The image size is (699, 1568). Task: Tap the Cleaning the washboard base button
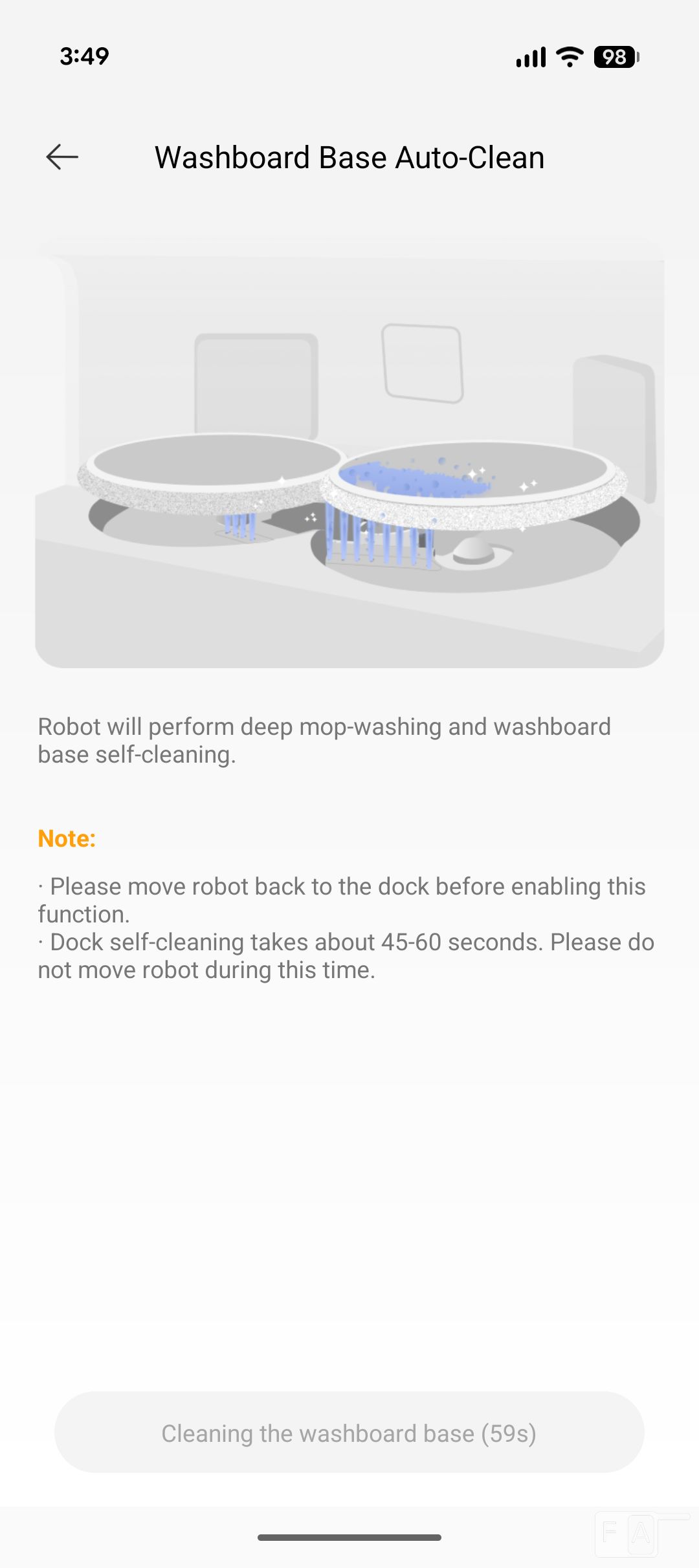point(349,1433)
